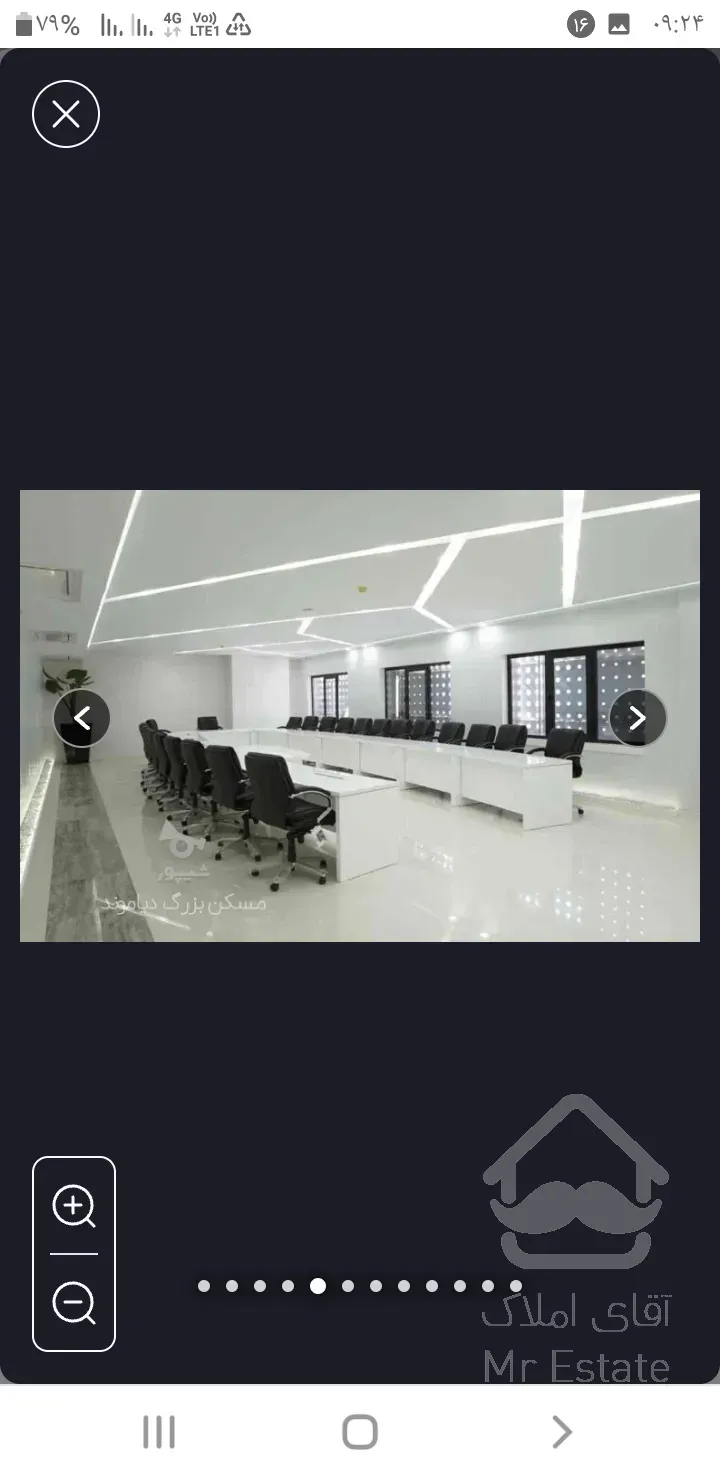Tap the Mr Estate text label
Image resolution: width=720 pixels, height=1480 pixels.
point(578,1367)
